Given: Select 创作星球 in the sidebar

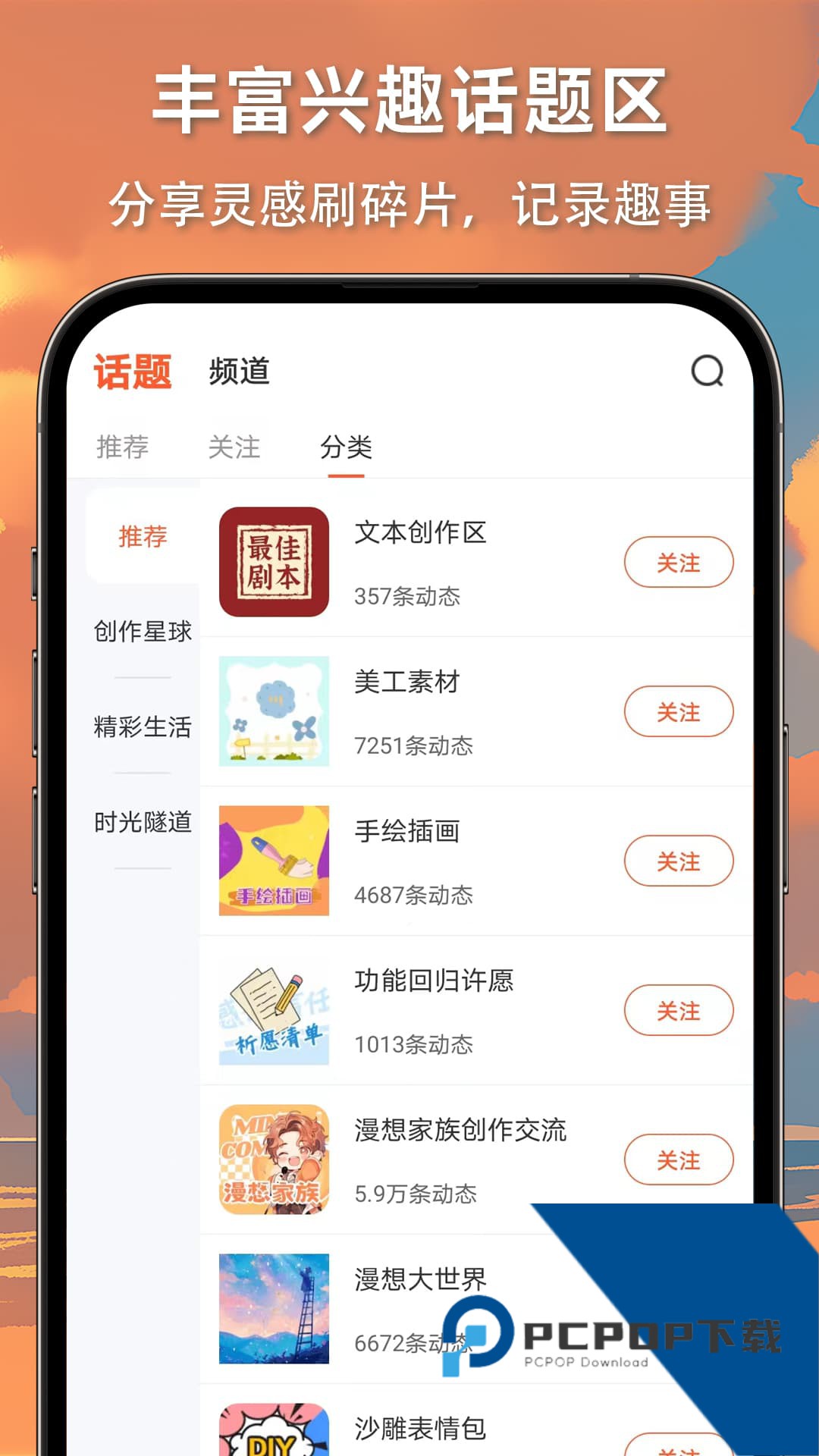Looking at the screenshot, I should coord(143,631).
